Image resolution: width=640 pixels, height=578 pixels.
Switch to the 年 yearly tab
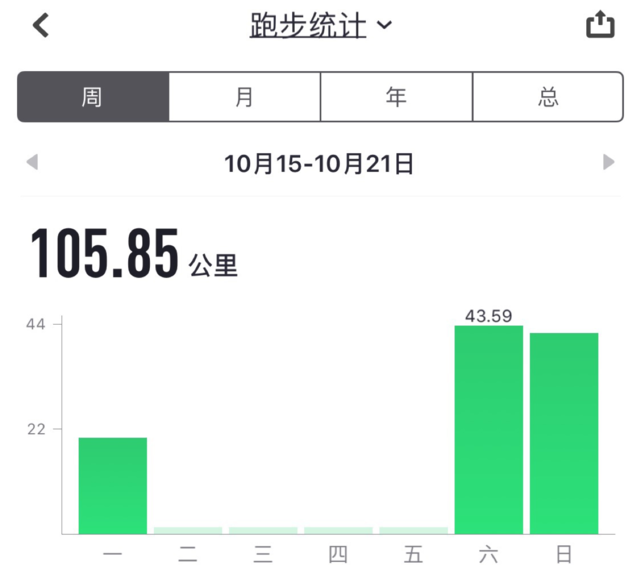coord(396,97)
